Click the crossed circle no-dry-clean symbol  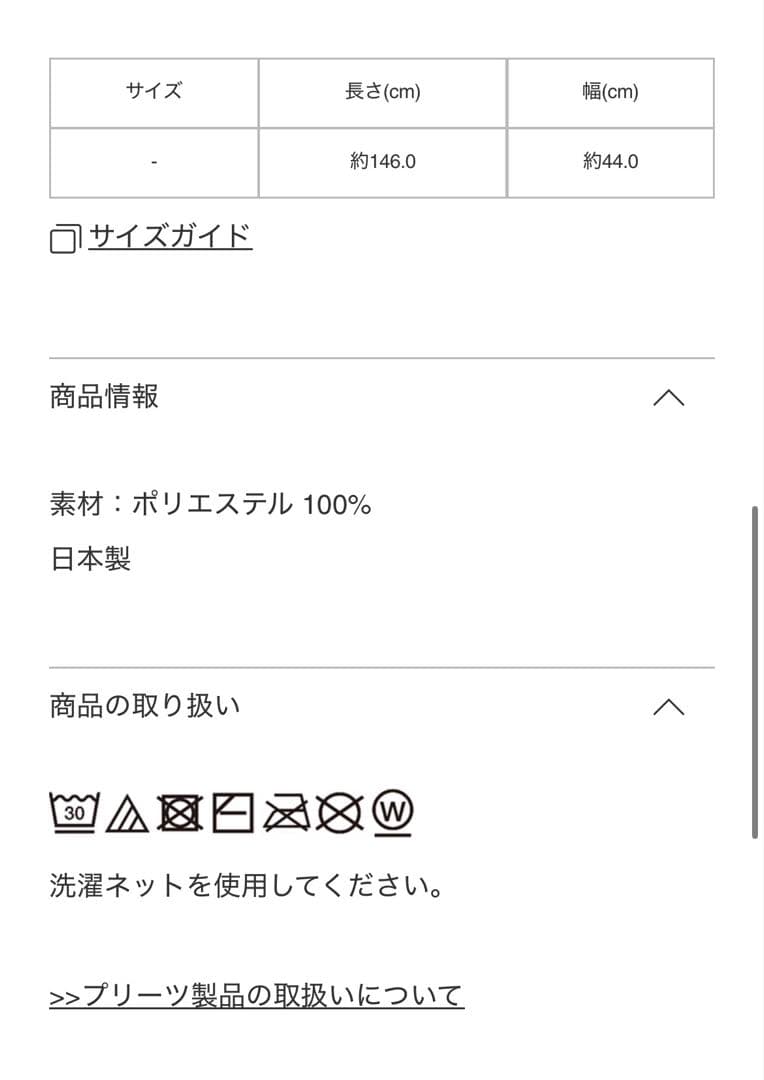click(x=337, y=812)
